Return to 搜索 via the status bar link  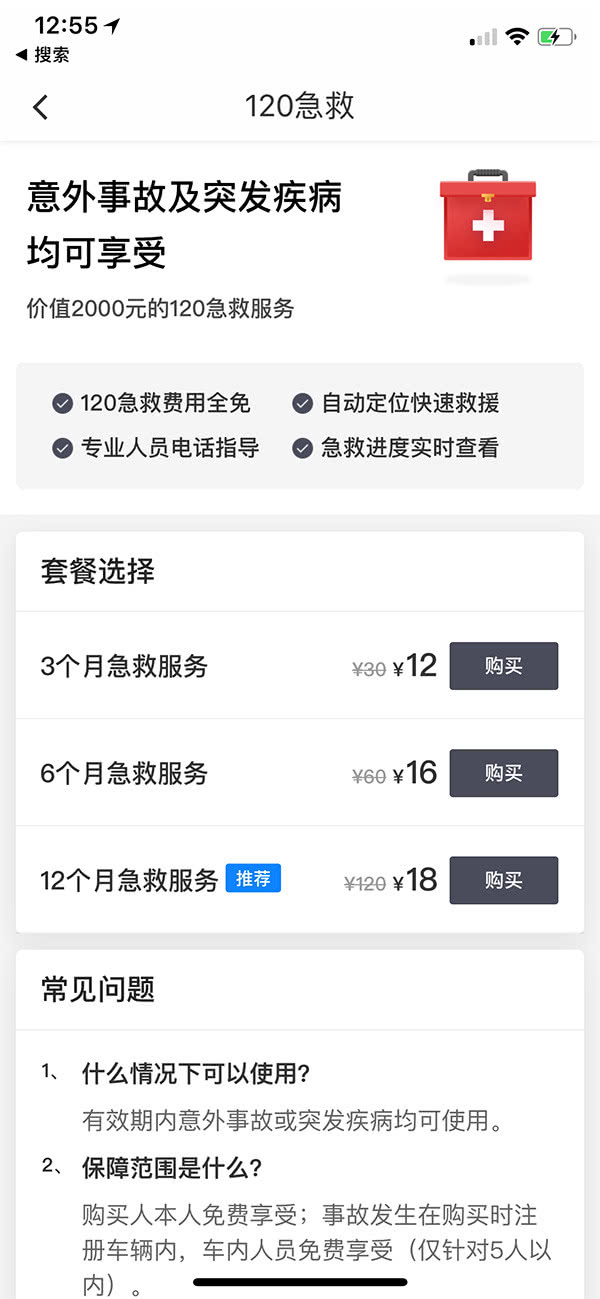[43, 55]
